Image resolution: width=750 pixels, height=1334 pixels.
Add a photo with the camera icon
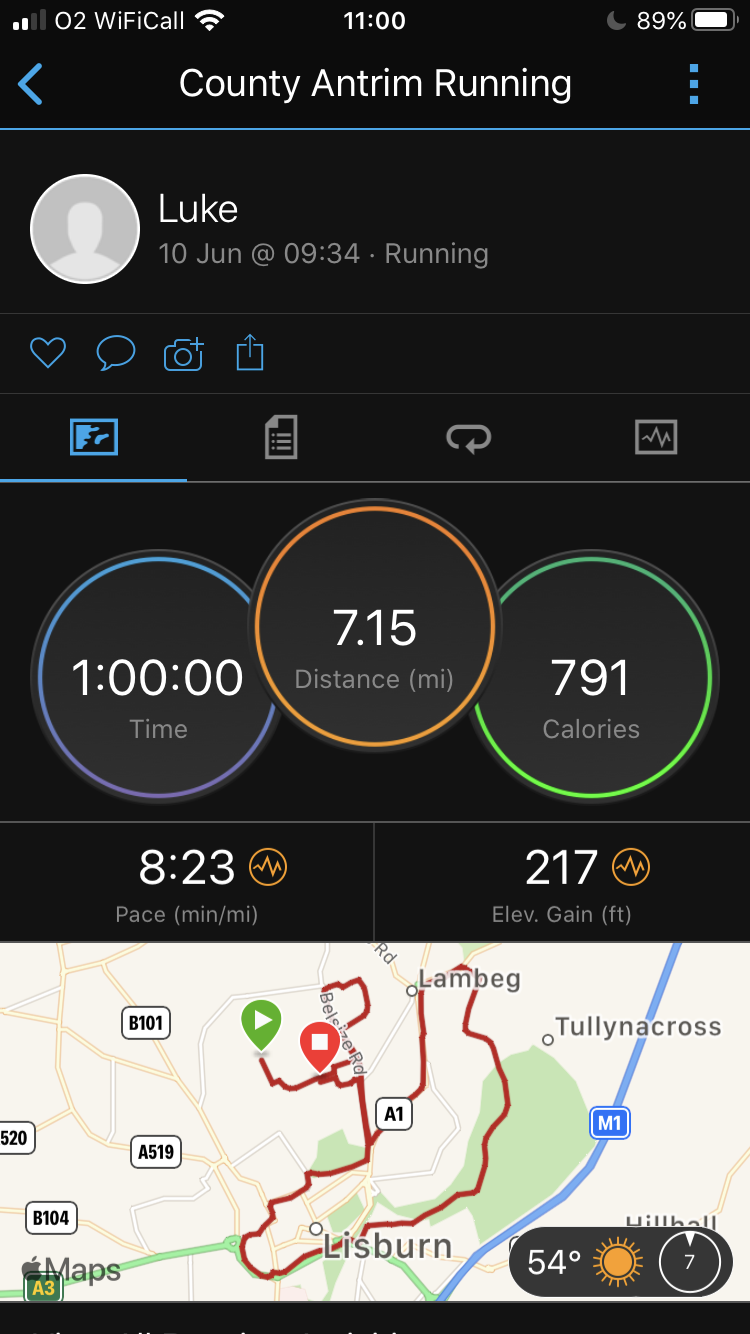(x=183, y=353)
